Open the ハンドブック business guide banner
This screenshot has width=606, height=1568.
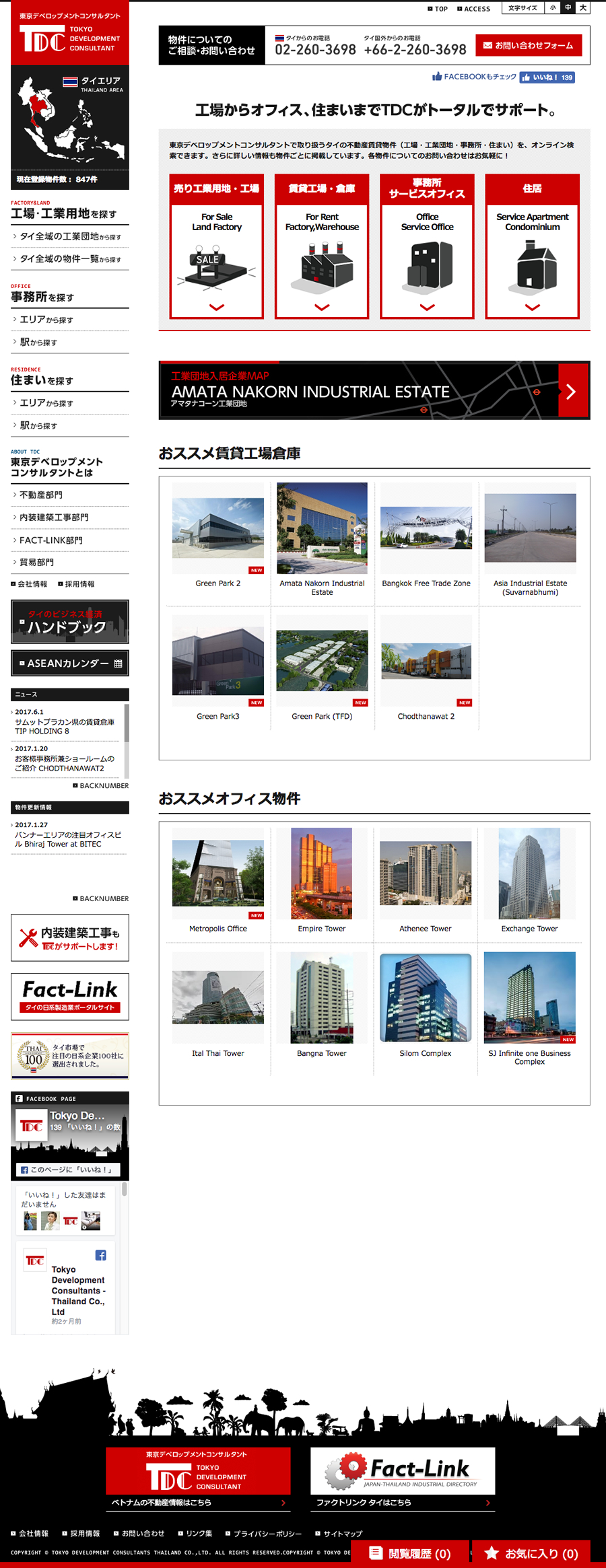click(x=70, y=622)
